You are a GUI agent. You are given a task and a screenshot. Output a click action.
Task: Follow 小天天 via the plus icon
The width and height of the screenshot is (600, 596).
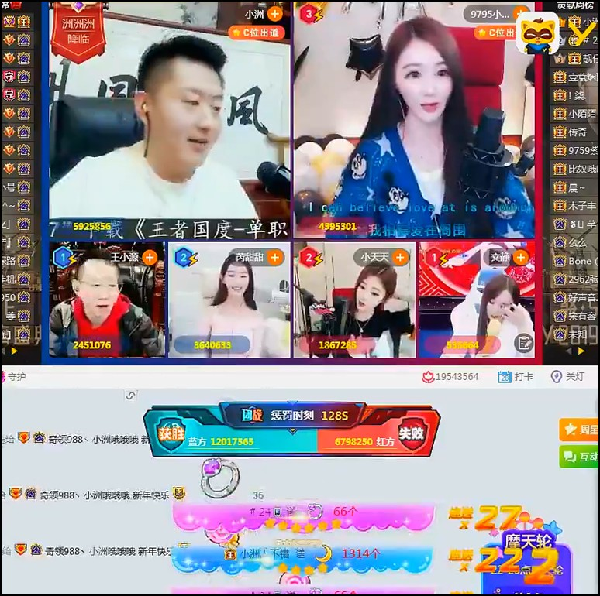399,257
